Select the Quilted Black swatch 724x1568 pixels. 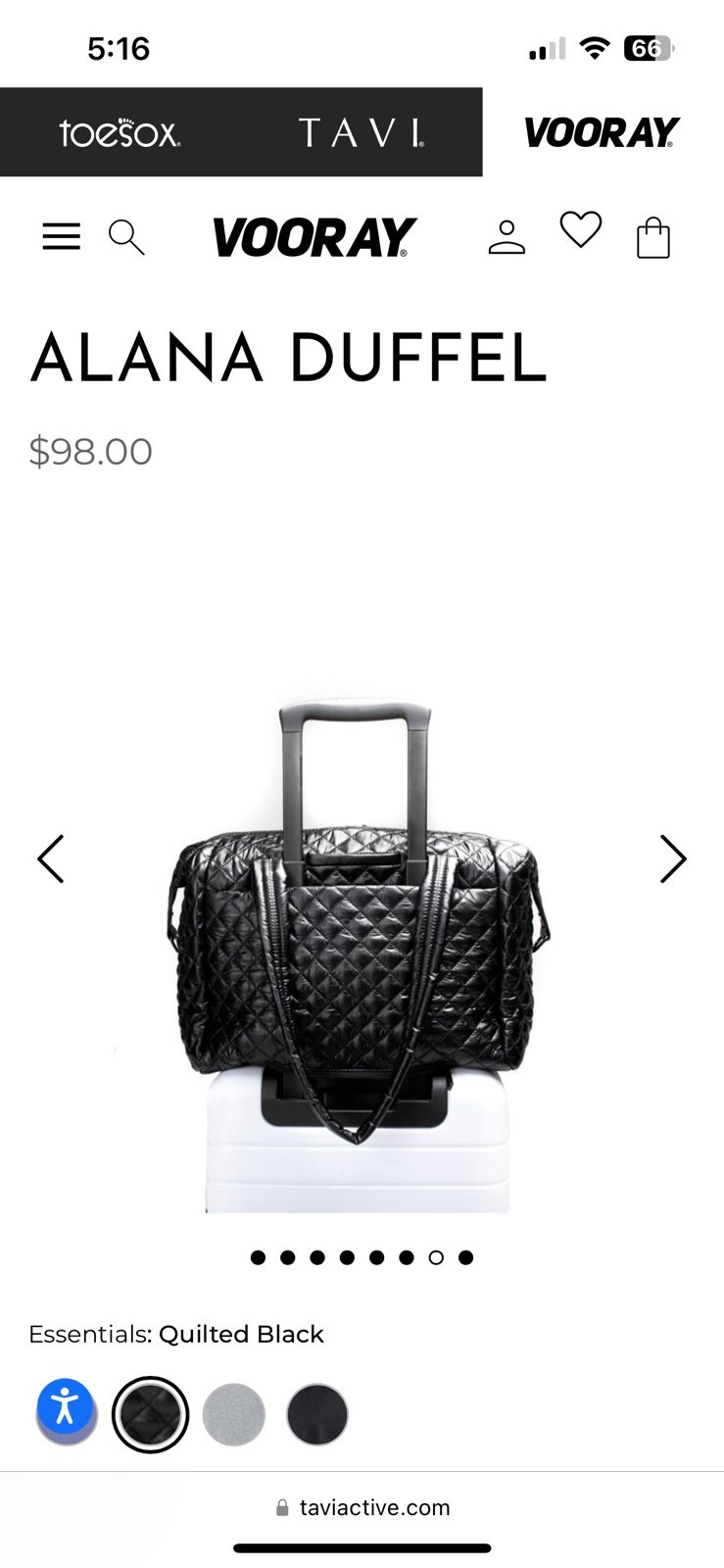click(150, 1414)
